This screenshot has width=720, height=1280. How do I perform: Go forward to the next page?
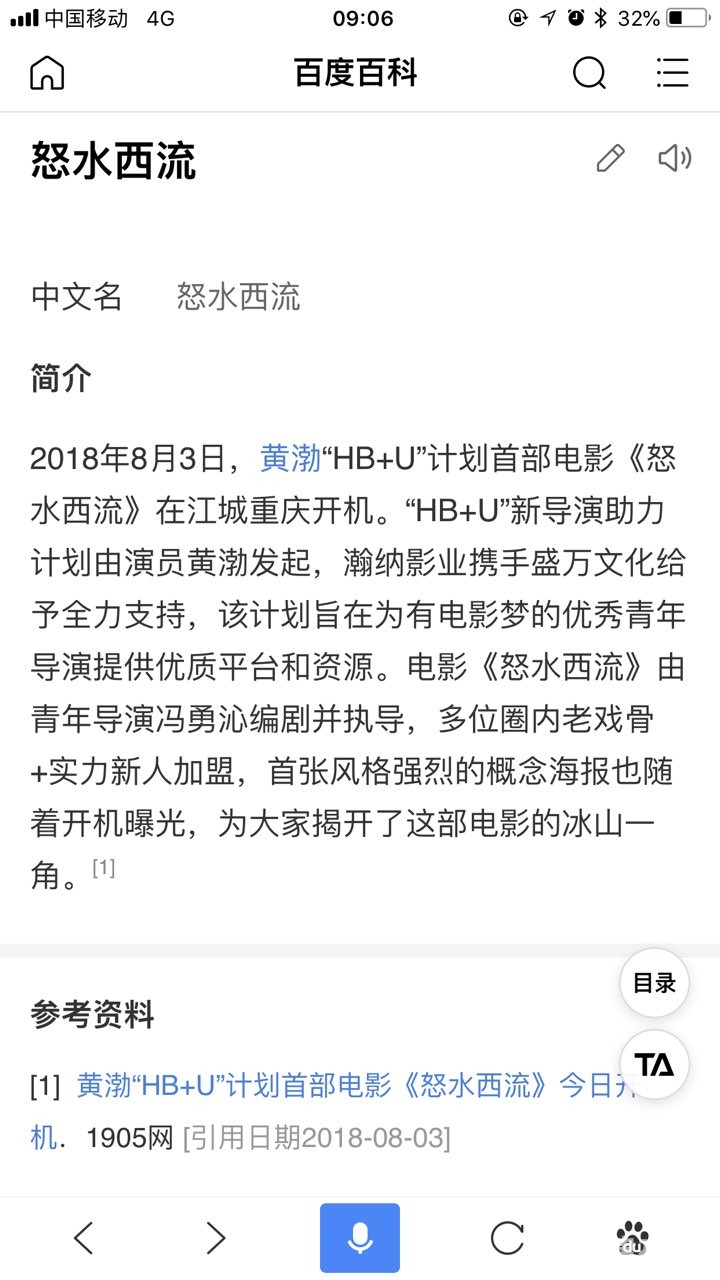tap(216, 1238)
